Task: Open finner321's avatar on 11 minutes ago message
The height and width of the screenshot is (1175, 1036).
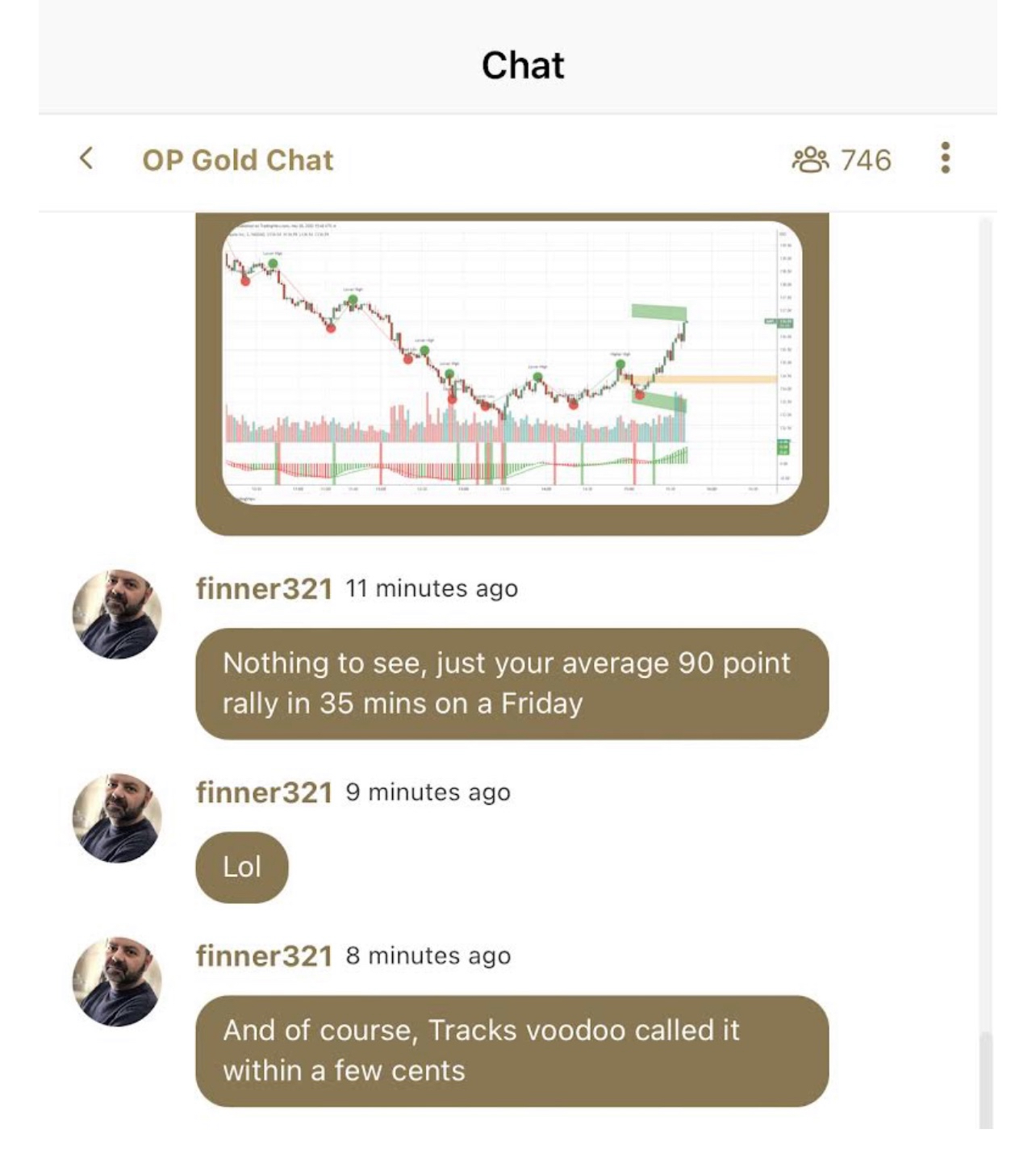Action: pos(117,615)
